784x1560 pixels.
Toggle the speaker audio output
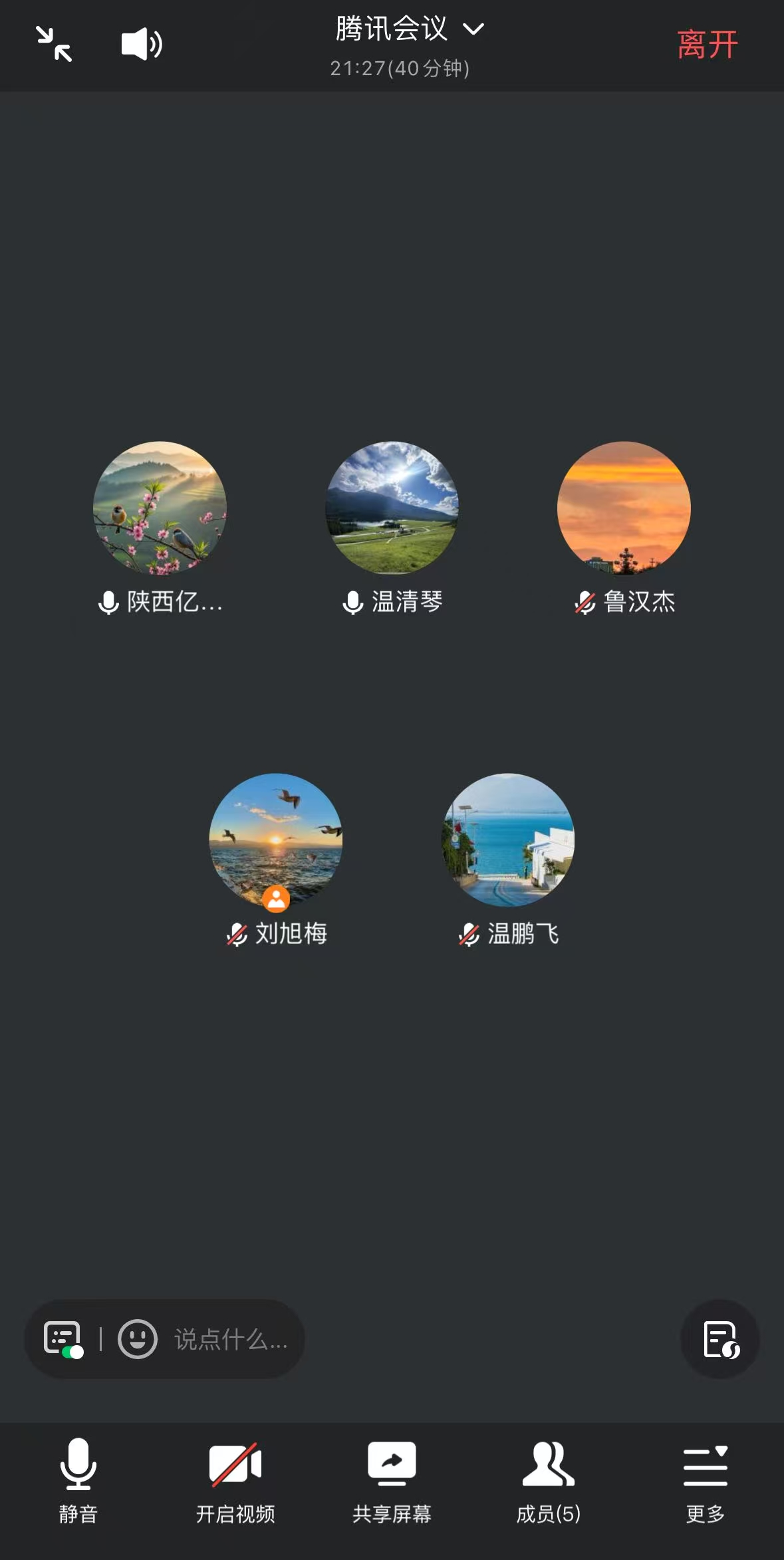tap(142, 45)
